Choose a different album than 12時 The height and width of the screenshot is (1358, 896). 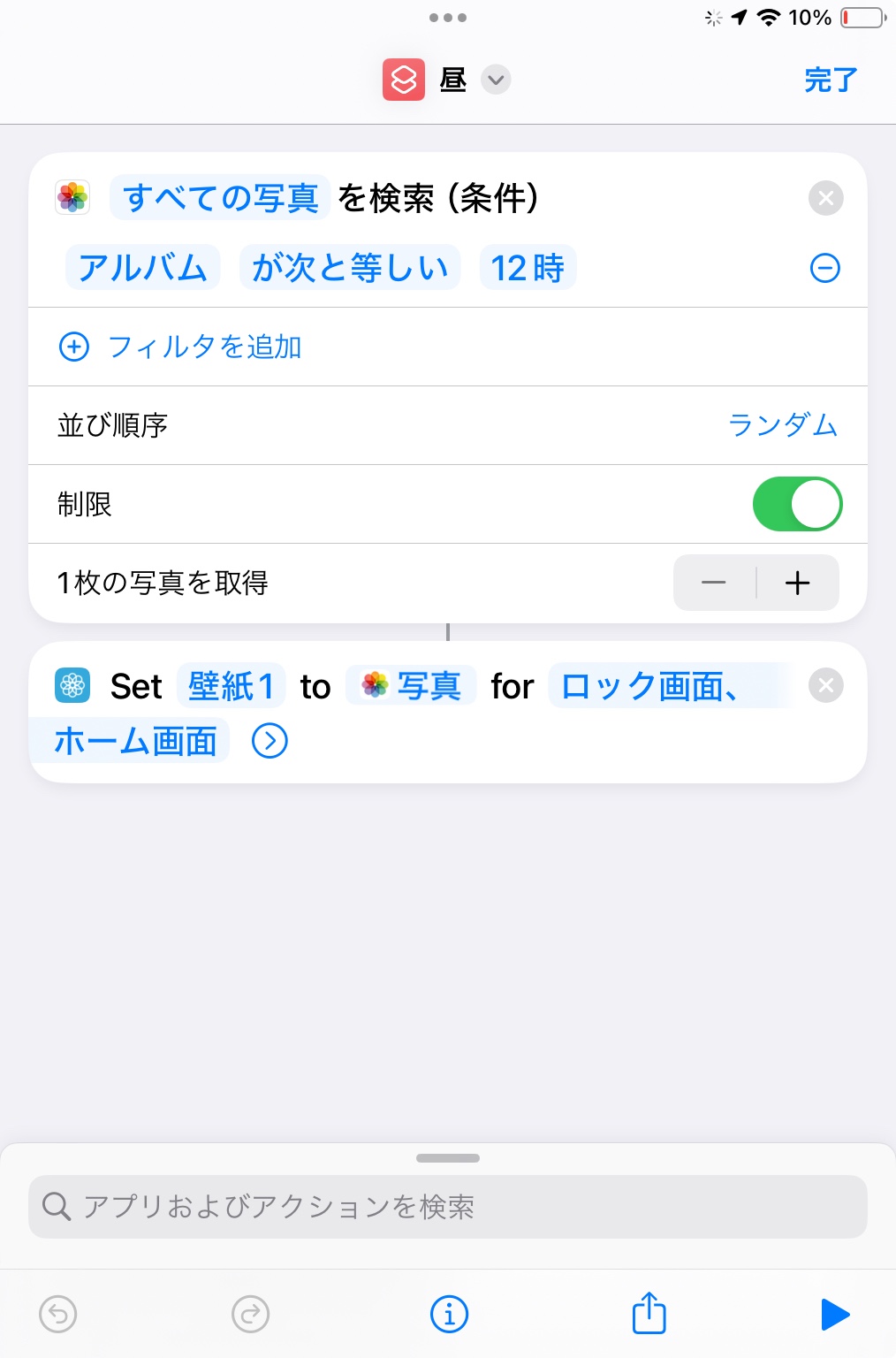[528, 268]
